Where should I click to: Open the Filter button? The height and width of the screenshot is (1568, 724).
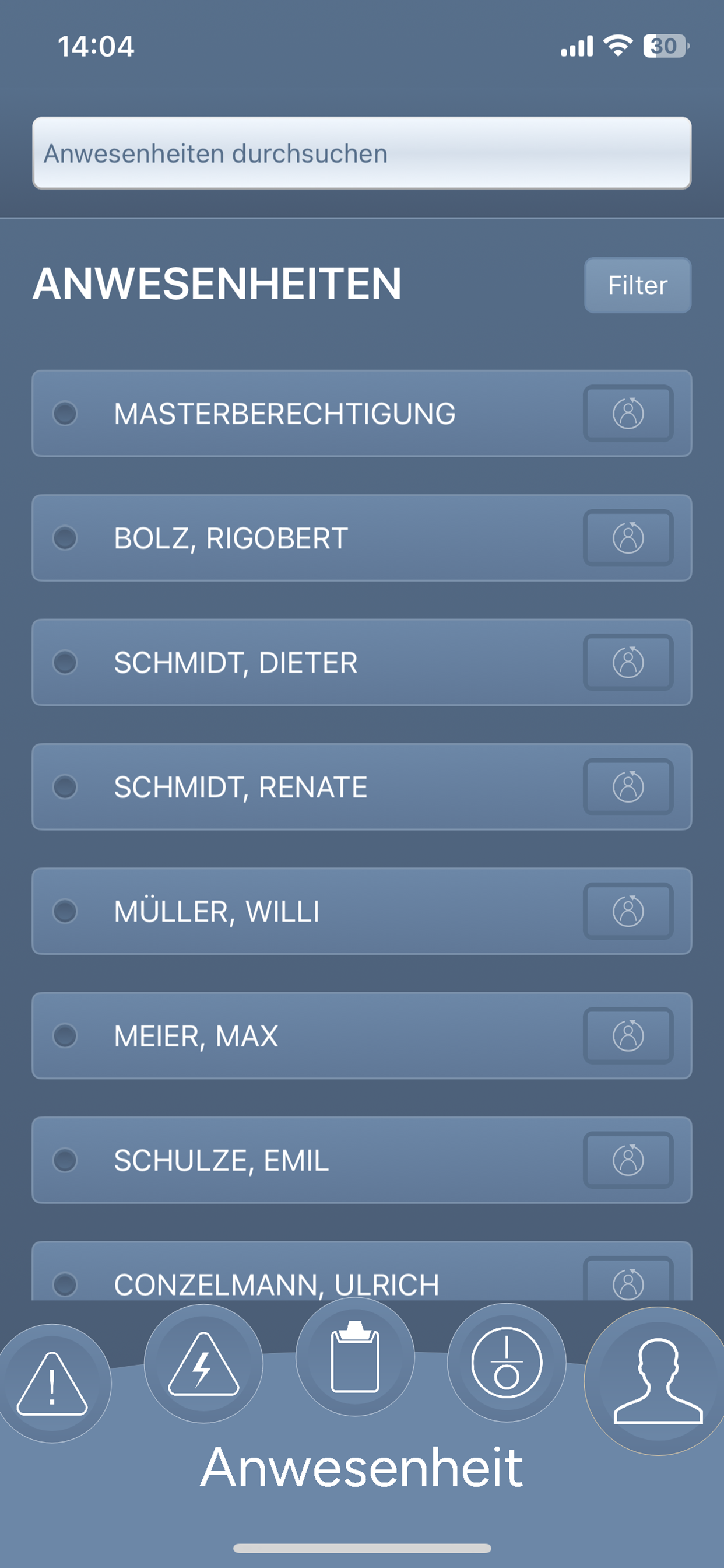click(638, 285)
